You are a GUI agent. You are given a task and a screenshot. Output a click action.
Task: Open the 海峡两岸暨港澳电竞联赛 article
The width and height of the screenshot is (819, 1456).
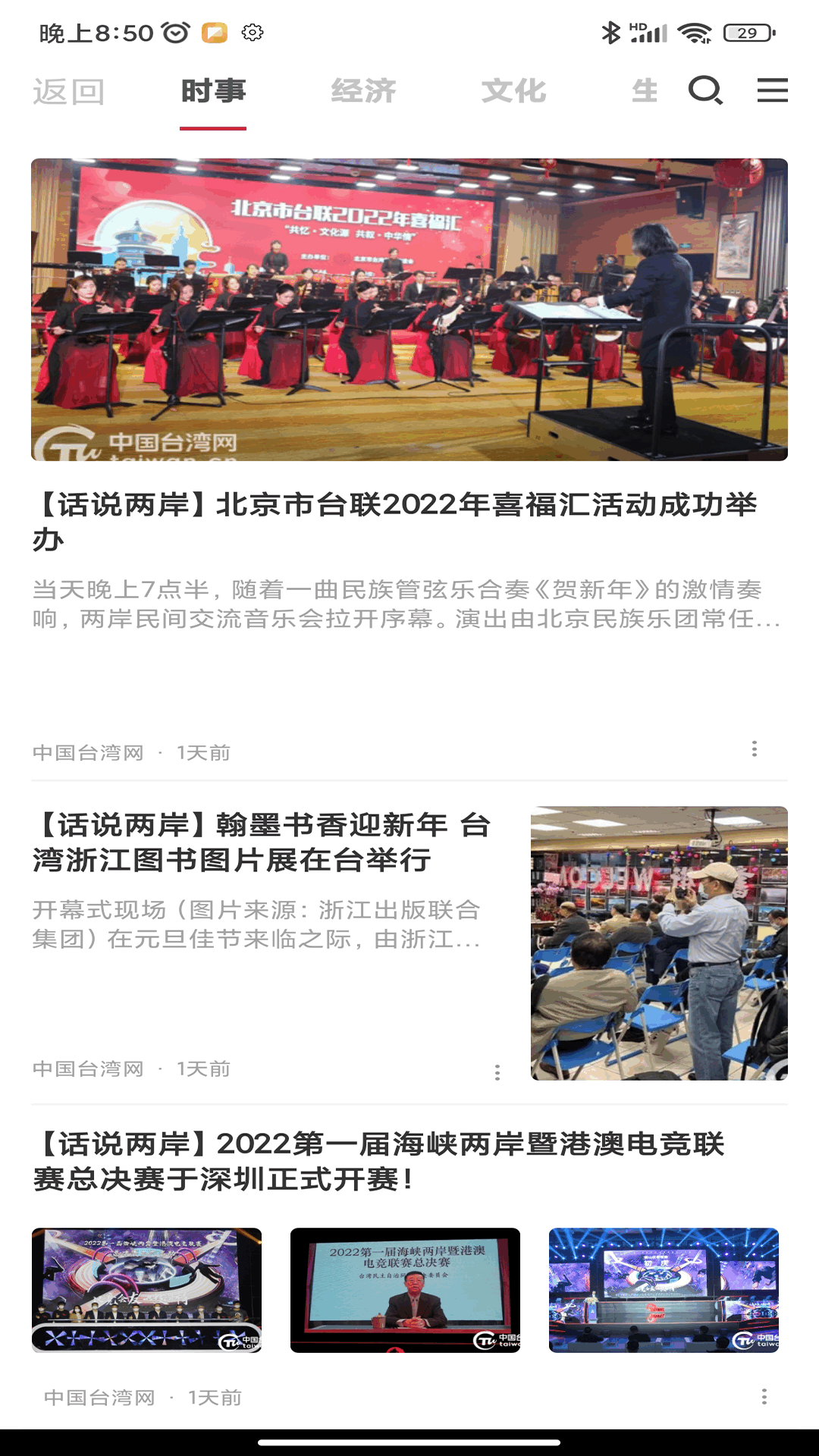pos(379,1161)
